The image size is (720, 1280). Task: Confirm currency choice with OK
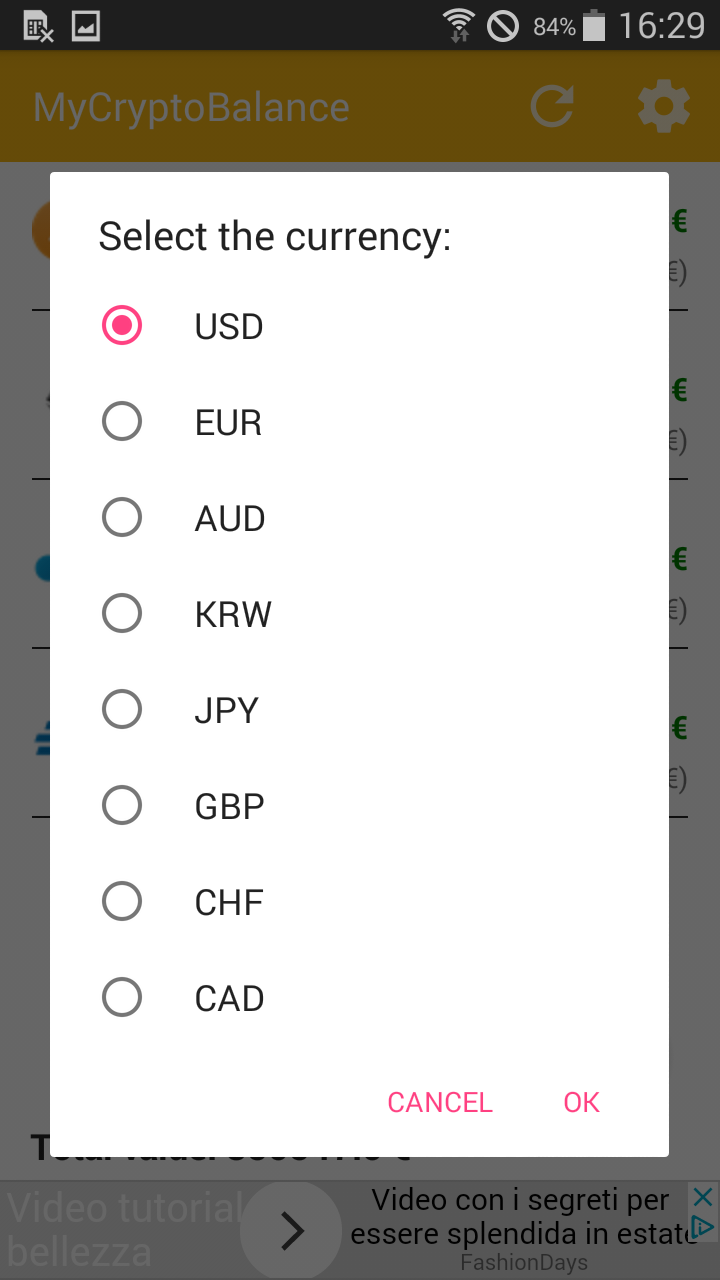click(x=582, y=1102)
